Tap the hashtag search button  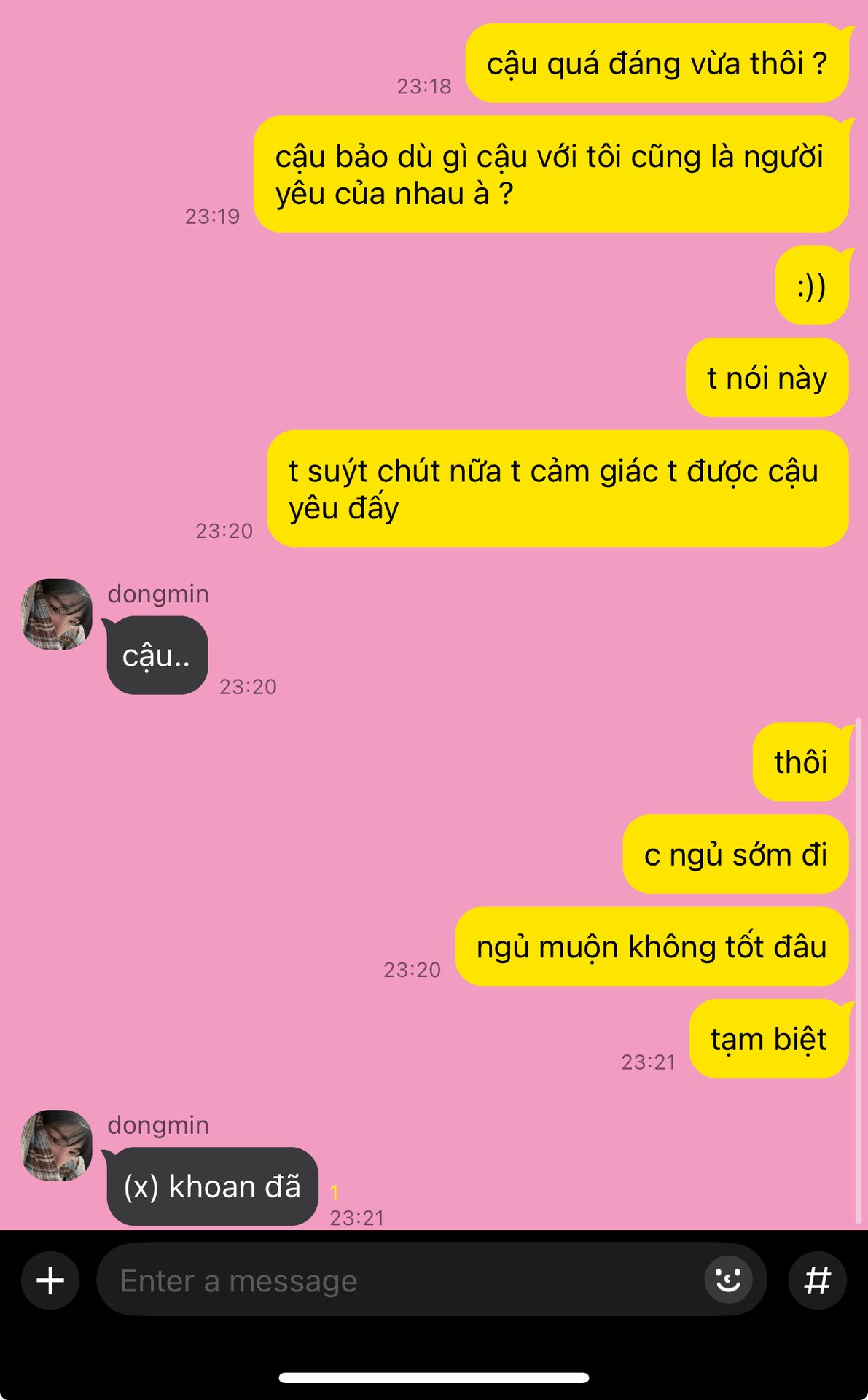[x=817, y=1280]
